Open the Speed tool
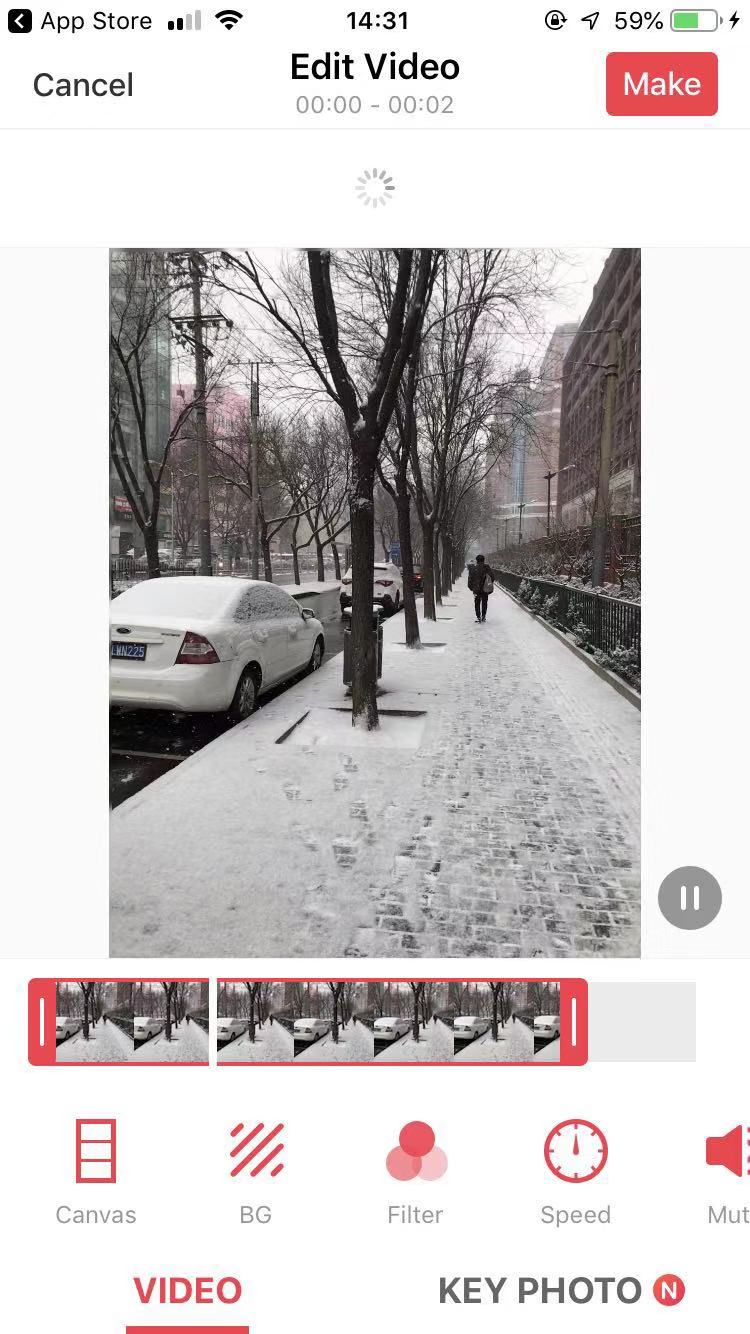750x1334 pixels. point(575,1172)
